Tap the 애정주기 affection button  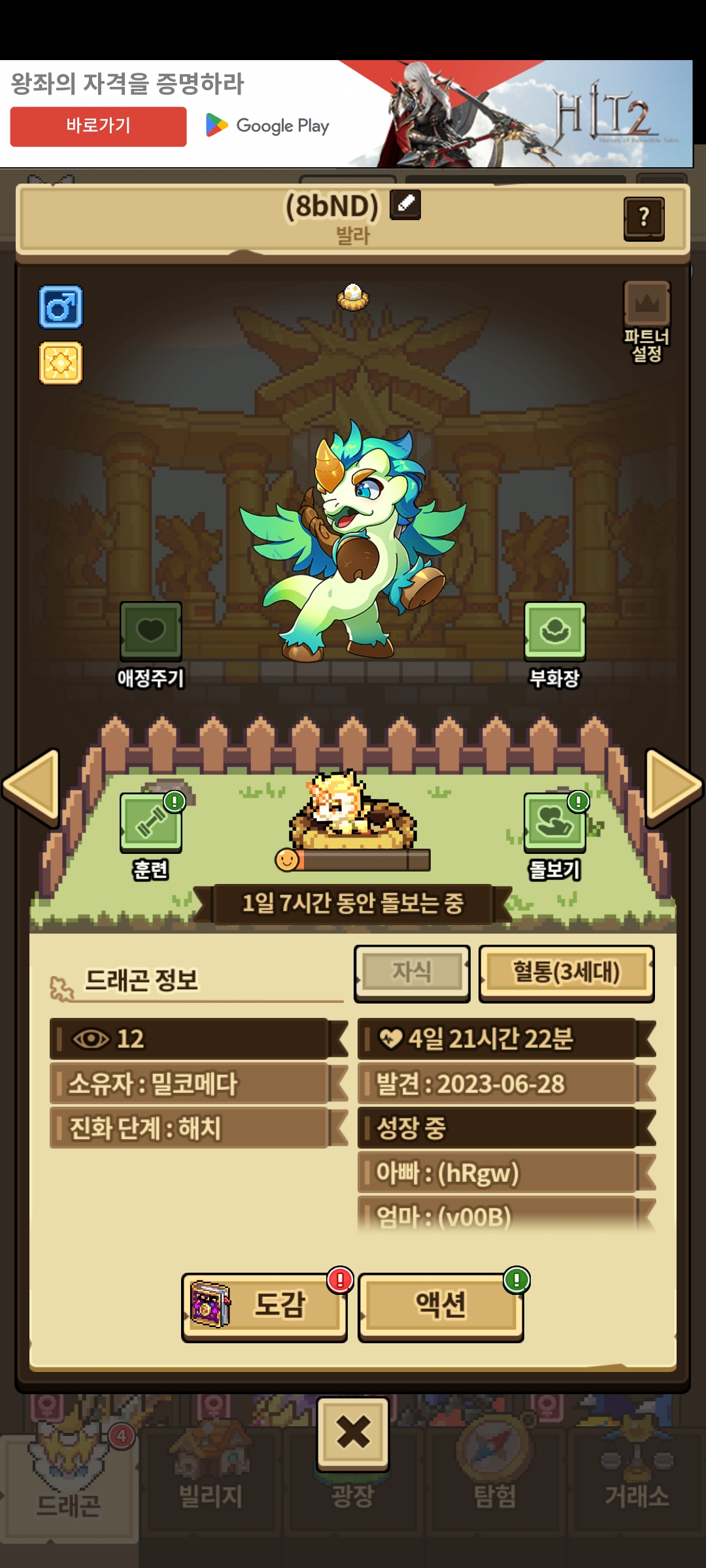click(151, 632)
